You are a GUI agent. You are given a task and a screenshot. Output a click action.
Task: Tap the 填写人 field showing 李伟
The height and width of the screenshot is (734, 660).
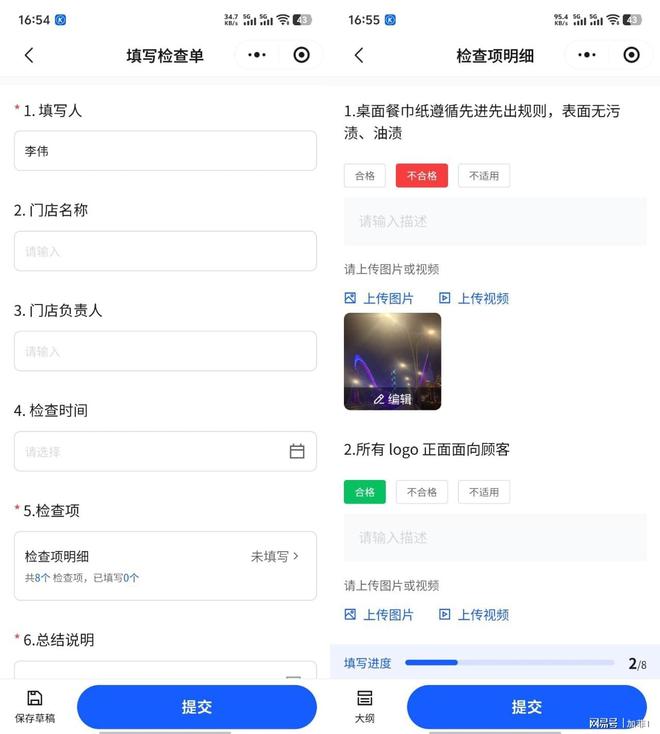tap(165, 151)
